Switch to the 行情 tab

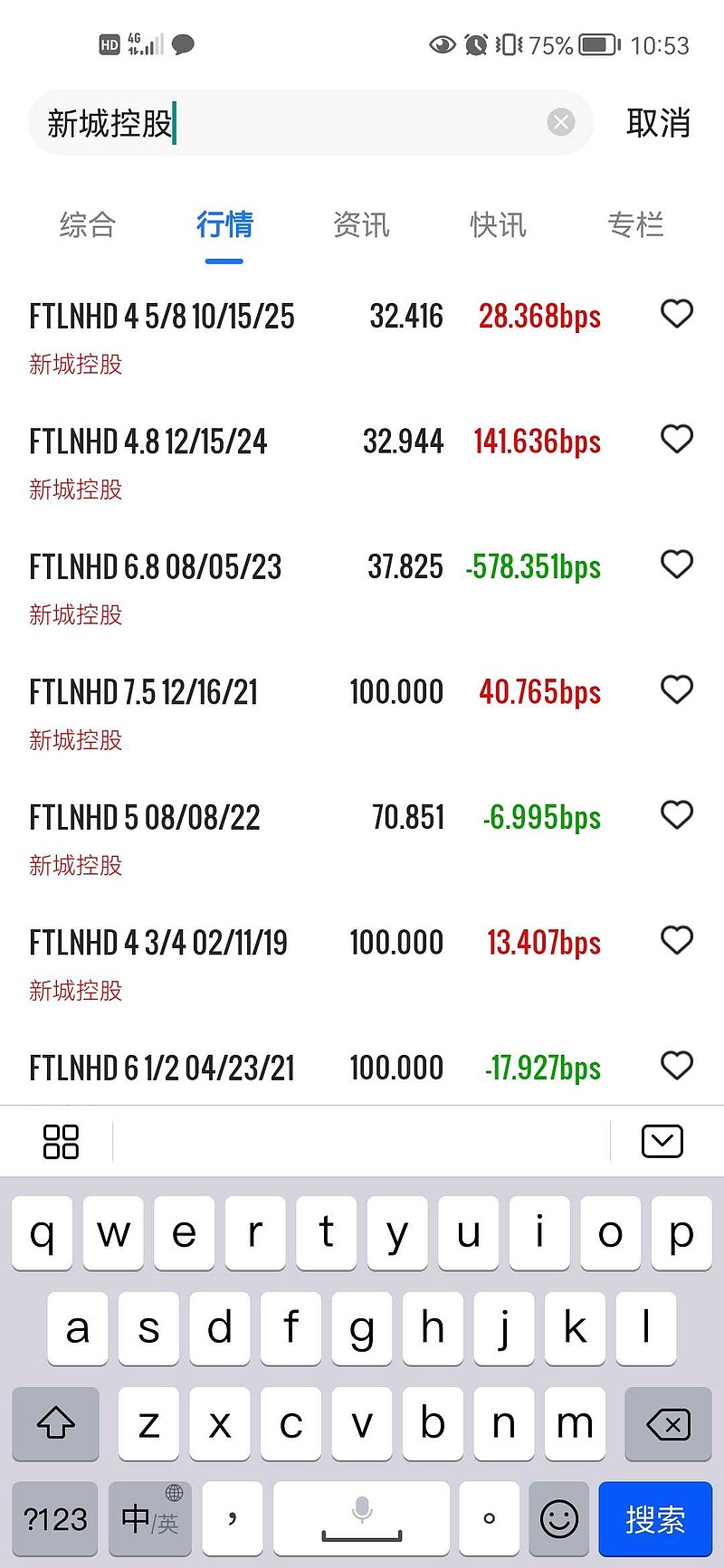point(224,225)
